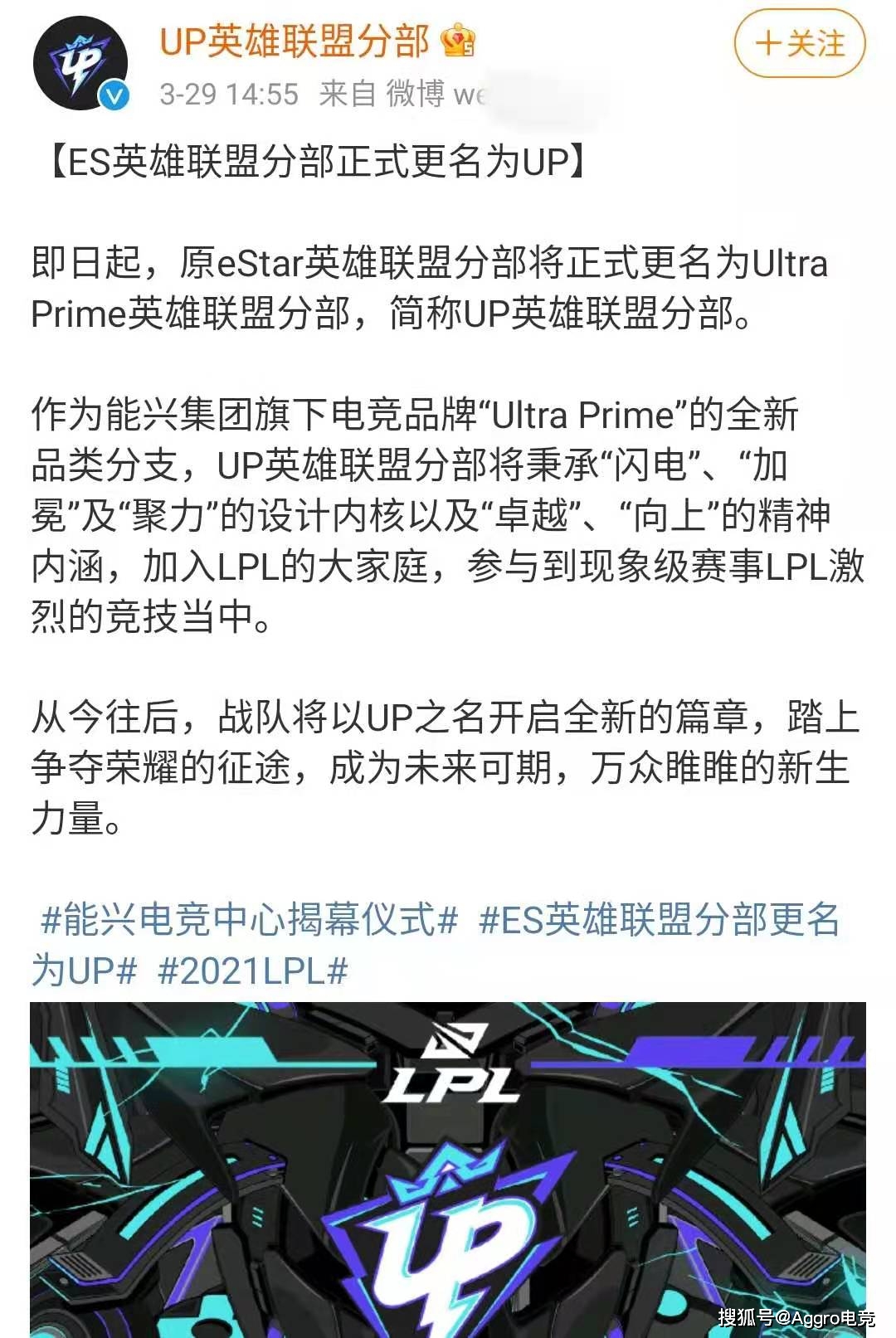Image resolution: width=896 pixels, height=1338 pixels.
Task: Open the UP英雄联盟分部 profile avatar
Action: pos(80,64)
